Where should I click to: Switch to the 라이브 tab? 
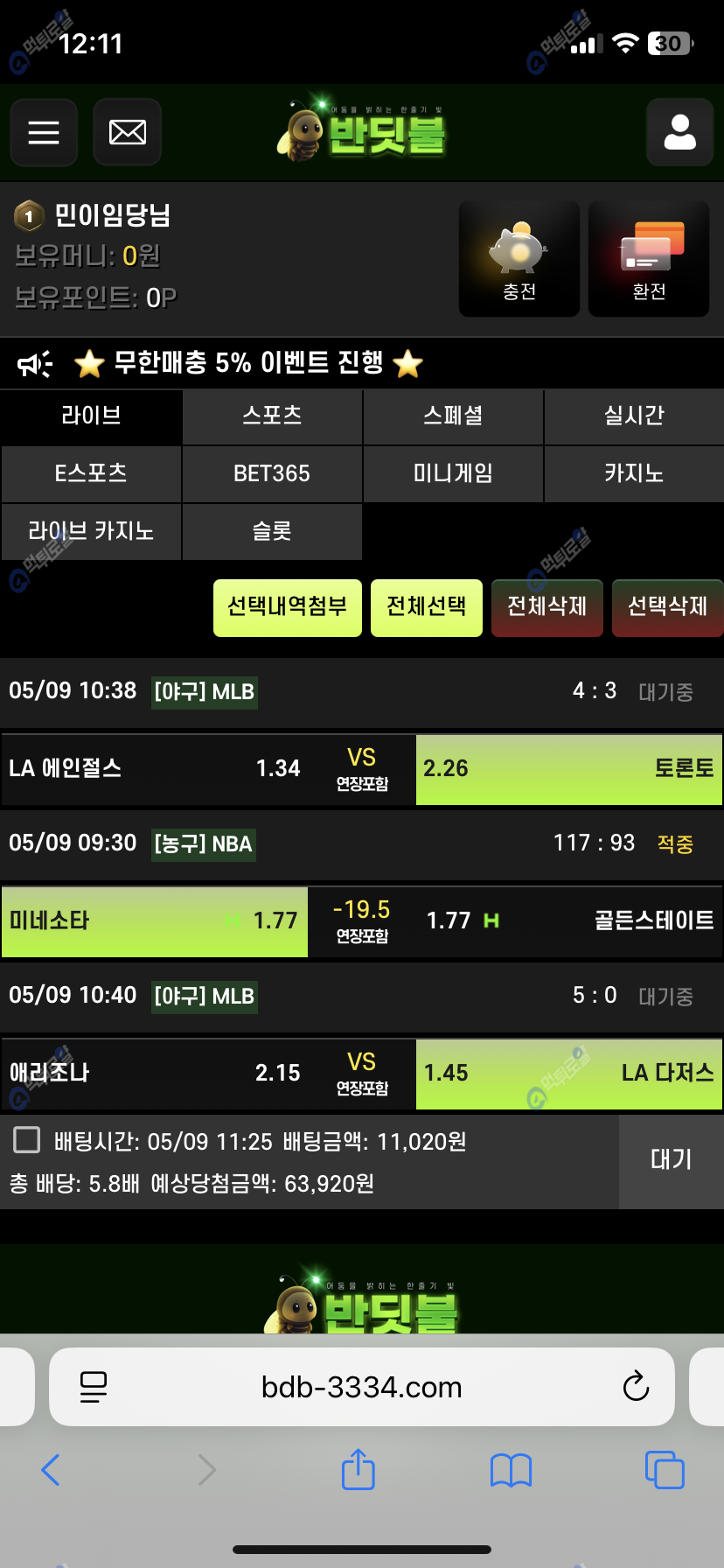(x=91, y=416)
